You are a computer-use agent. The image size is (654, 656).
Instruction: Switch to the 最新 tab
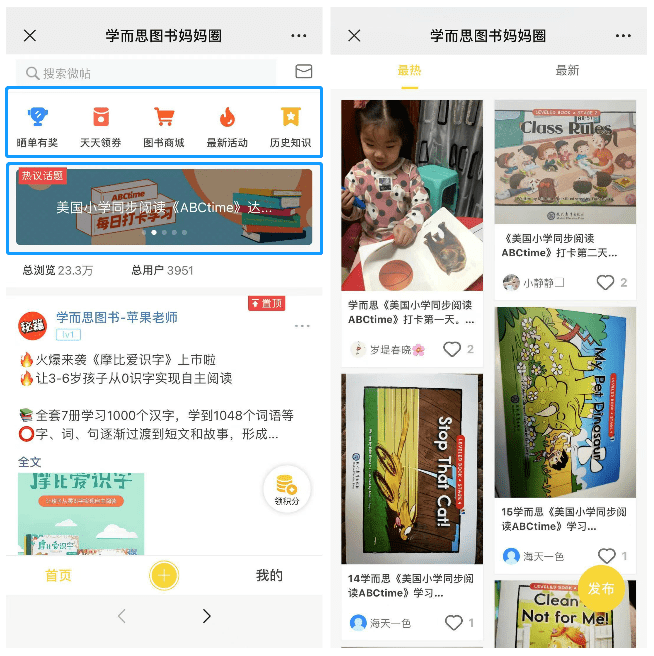(567, 71)
